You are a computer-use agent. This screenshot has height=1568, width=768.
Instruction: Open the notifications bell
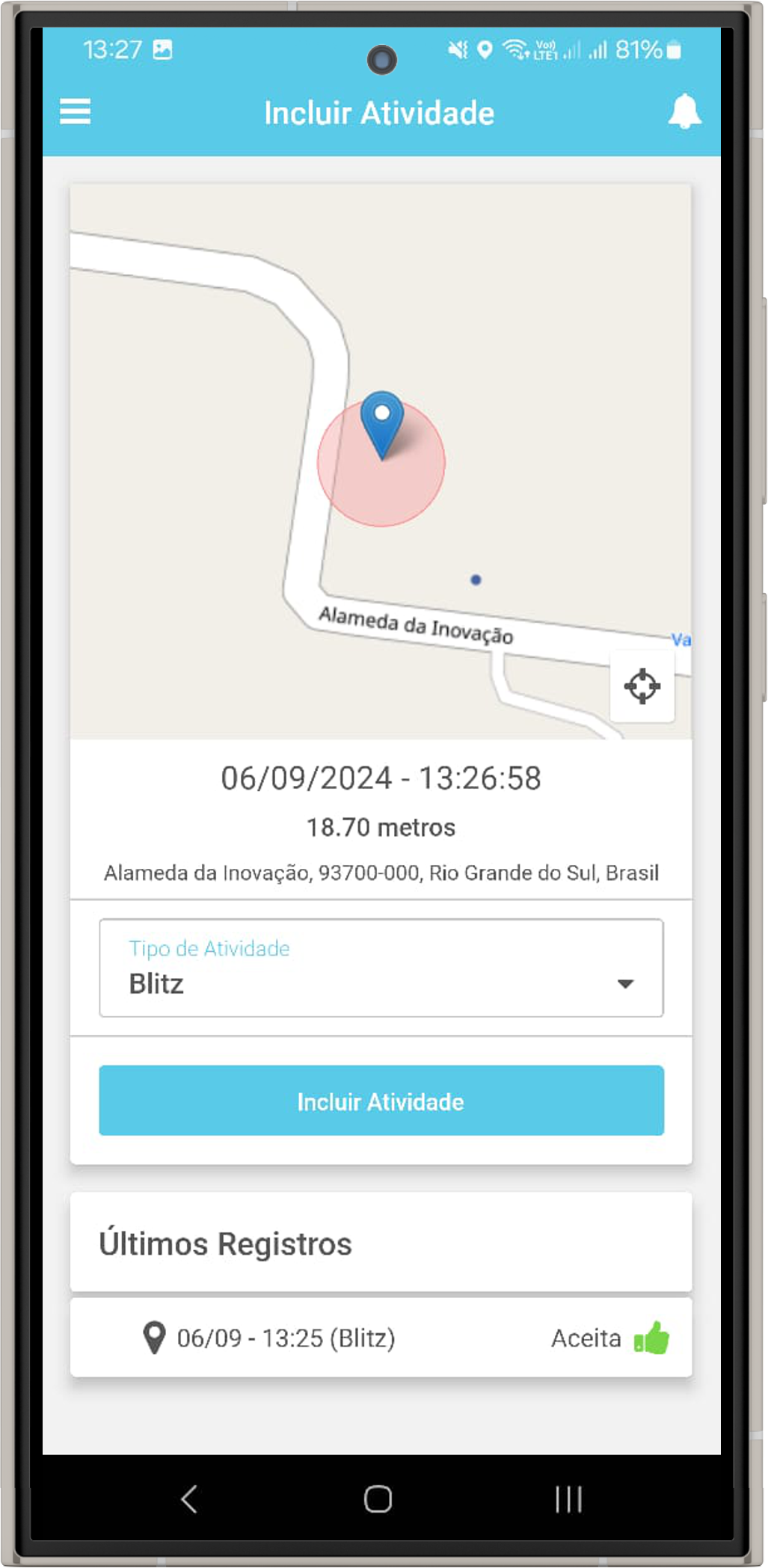pyautogui.click(x=683, y=112)
